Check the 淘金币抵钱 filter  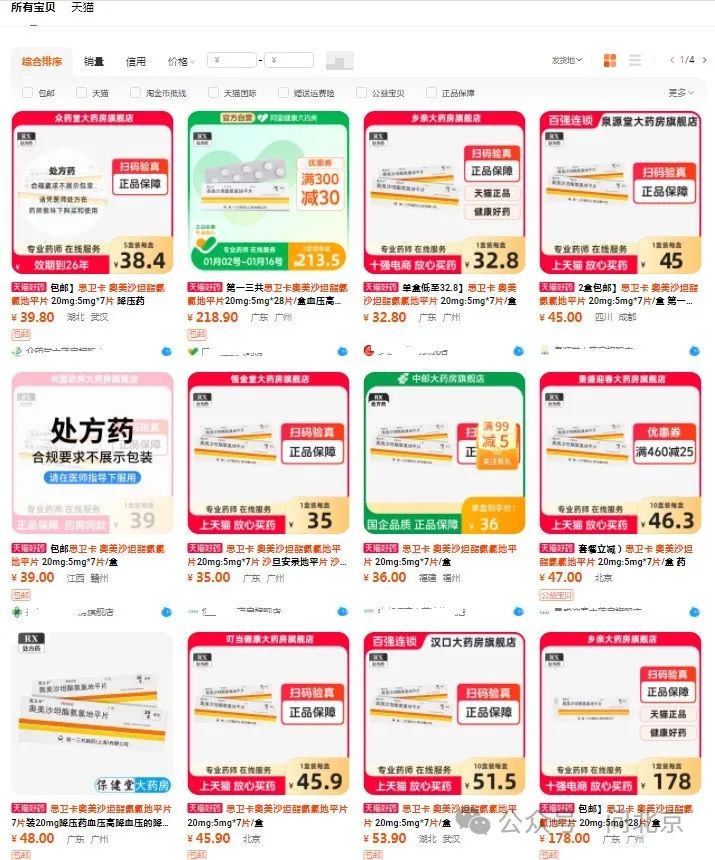point(135,93)
